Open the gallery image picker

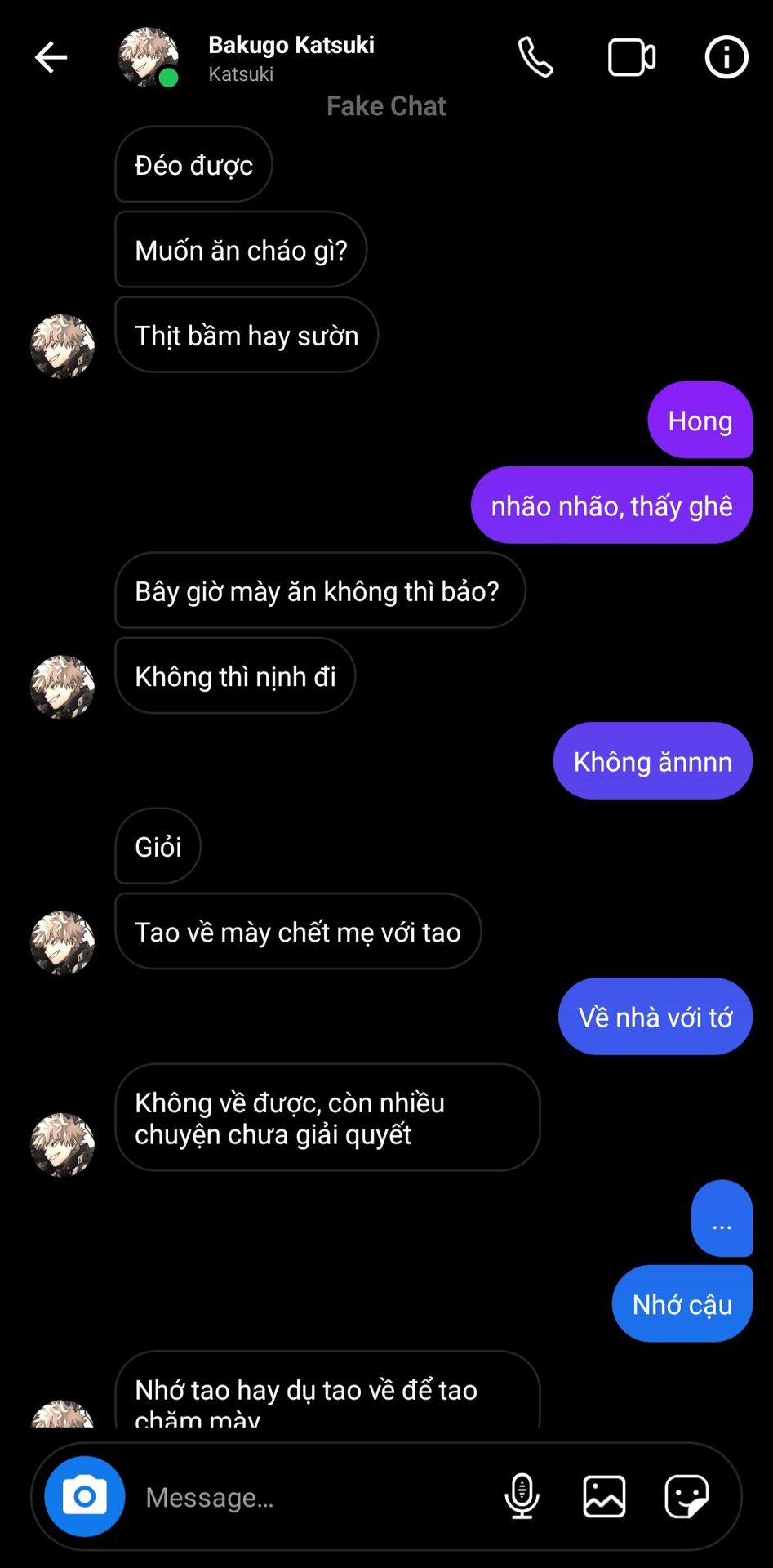click(604, 1496)
